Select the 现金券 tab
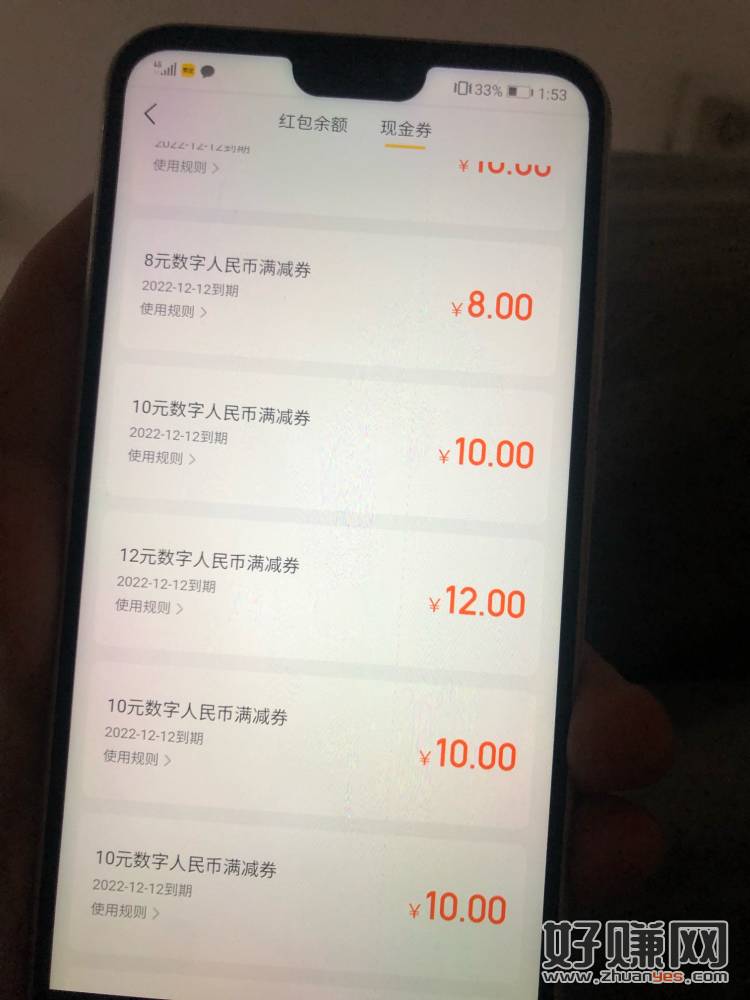 [x=405, y=128]
